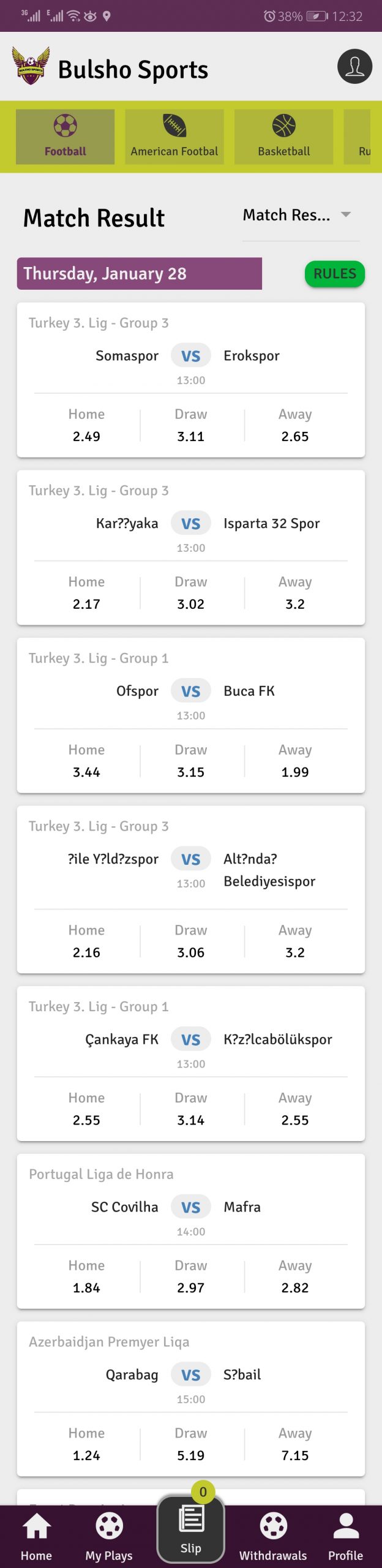
Task: Bet Home 2.55 on Çankaya FK
Action: (86, 1110)
